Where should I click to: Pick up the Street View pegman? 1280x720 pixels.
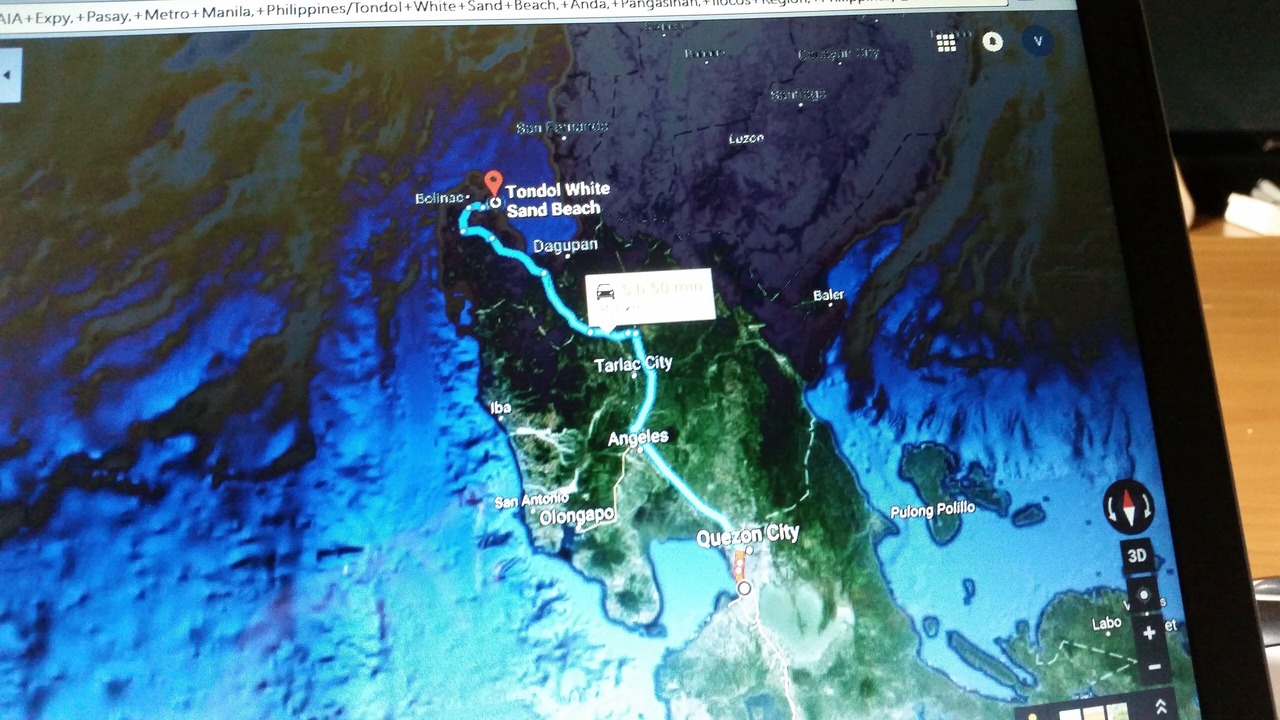pyautogui.click(x=1031, y=714)
